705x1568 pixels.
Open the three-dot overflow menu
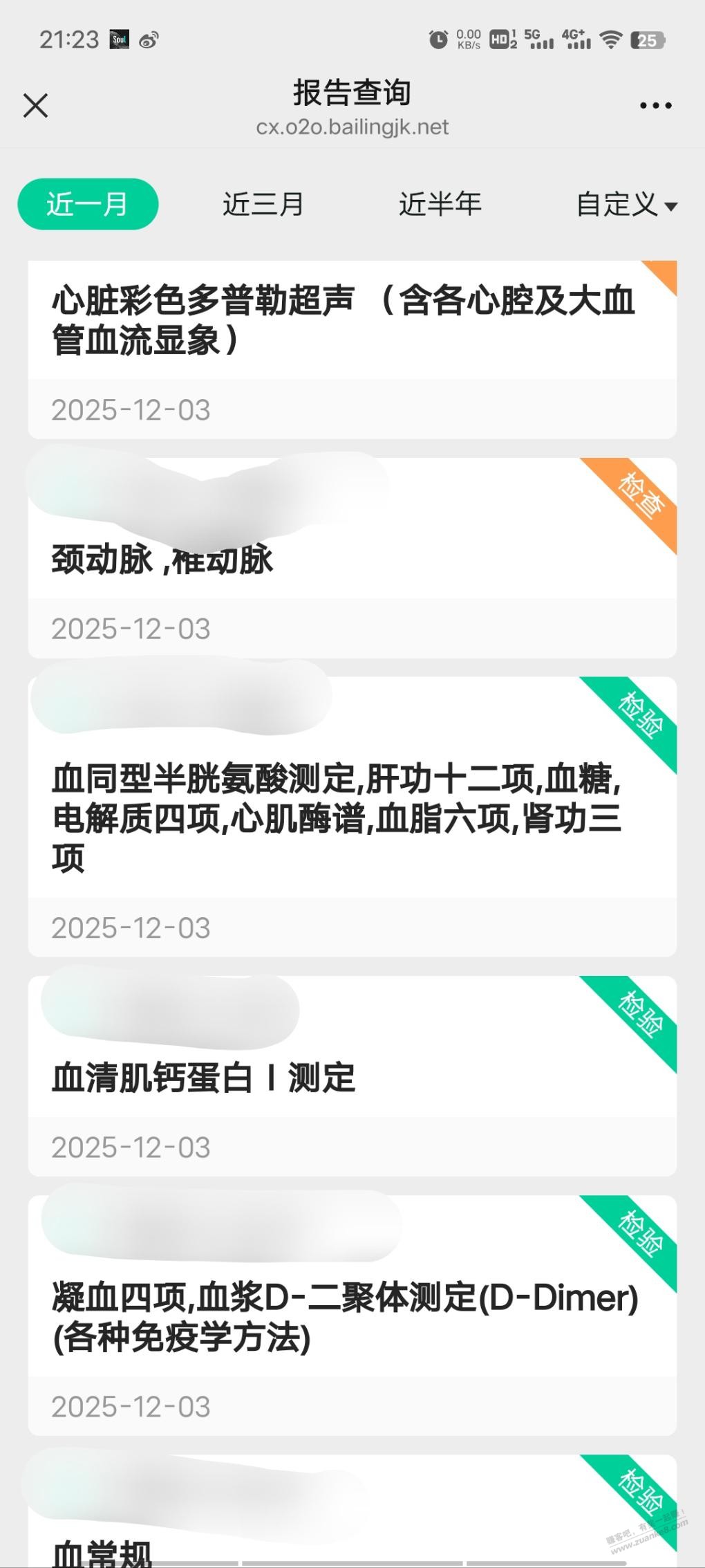pyautogui.click(x=655, y=106)
